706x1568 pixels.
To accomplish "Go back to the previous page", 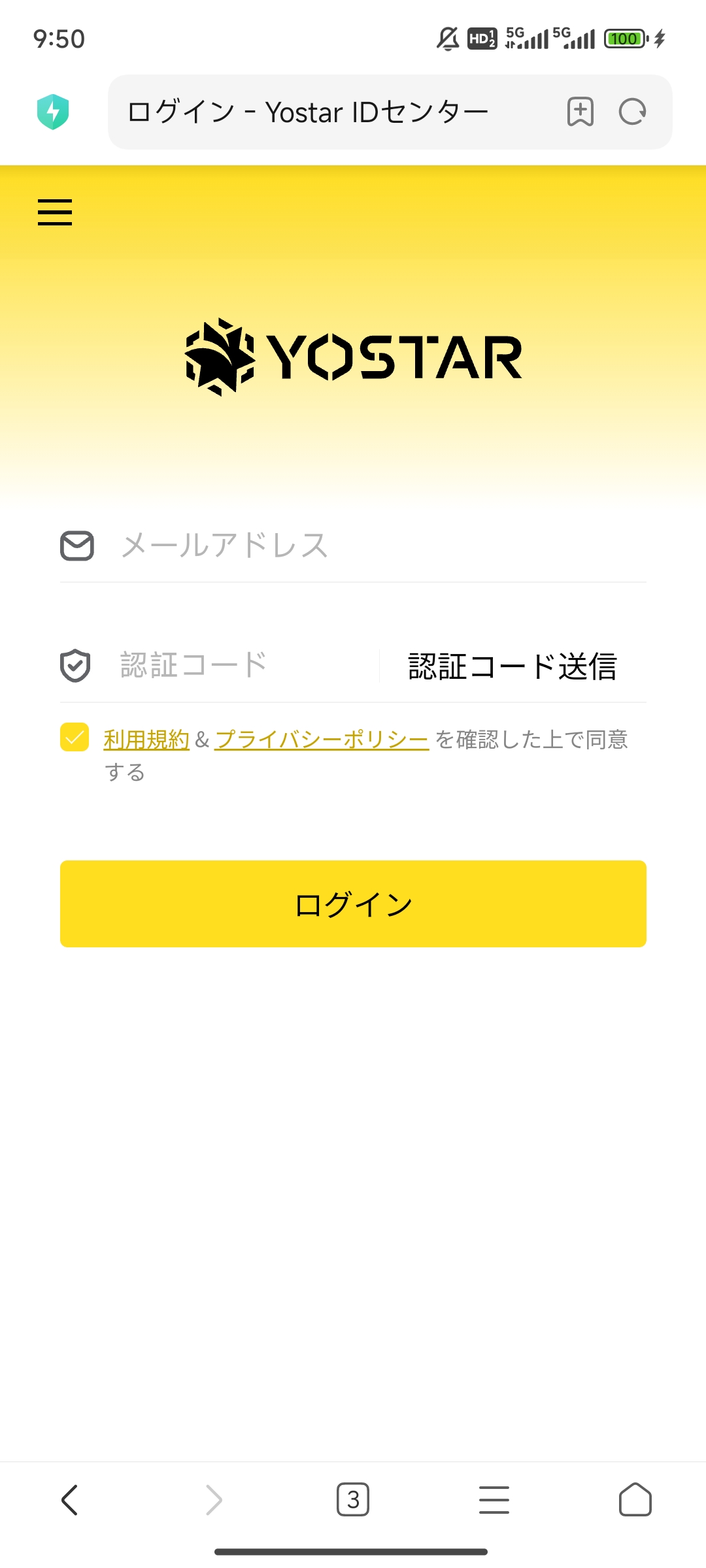I will 70,1499.
